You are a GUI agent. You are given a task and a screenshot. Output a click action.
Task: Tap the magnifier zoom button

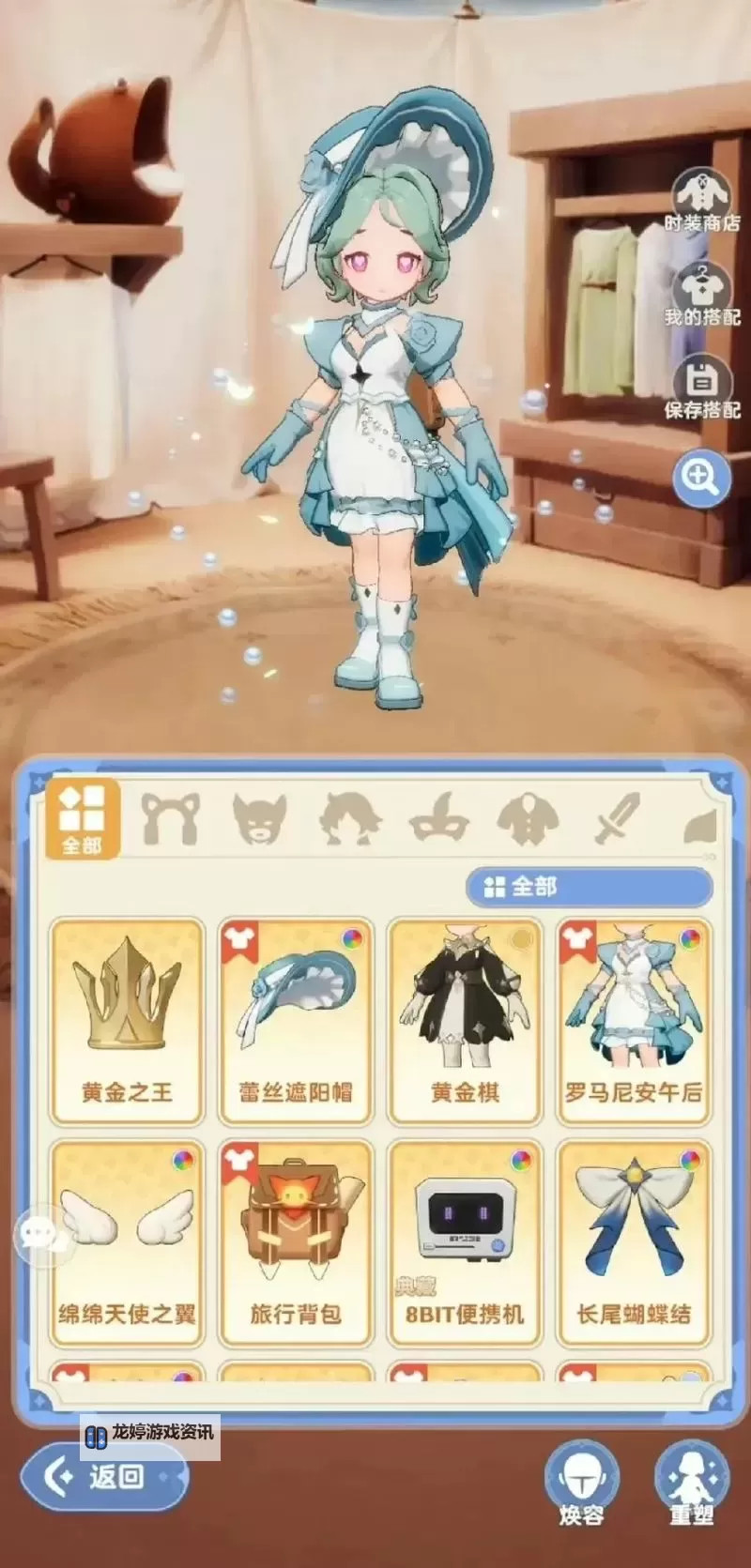(x=701, y=479)
